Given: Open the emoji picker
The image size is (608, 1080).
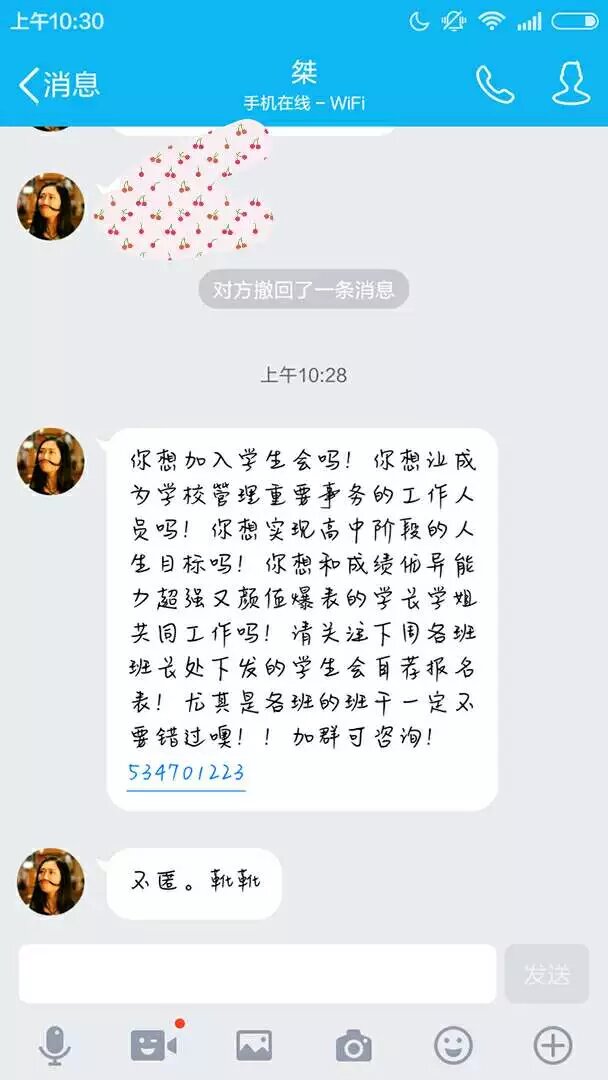Looking at the screenshot, I should click(x=453, y=1046).
